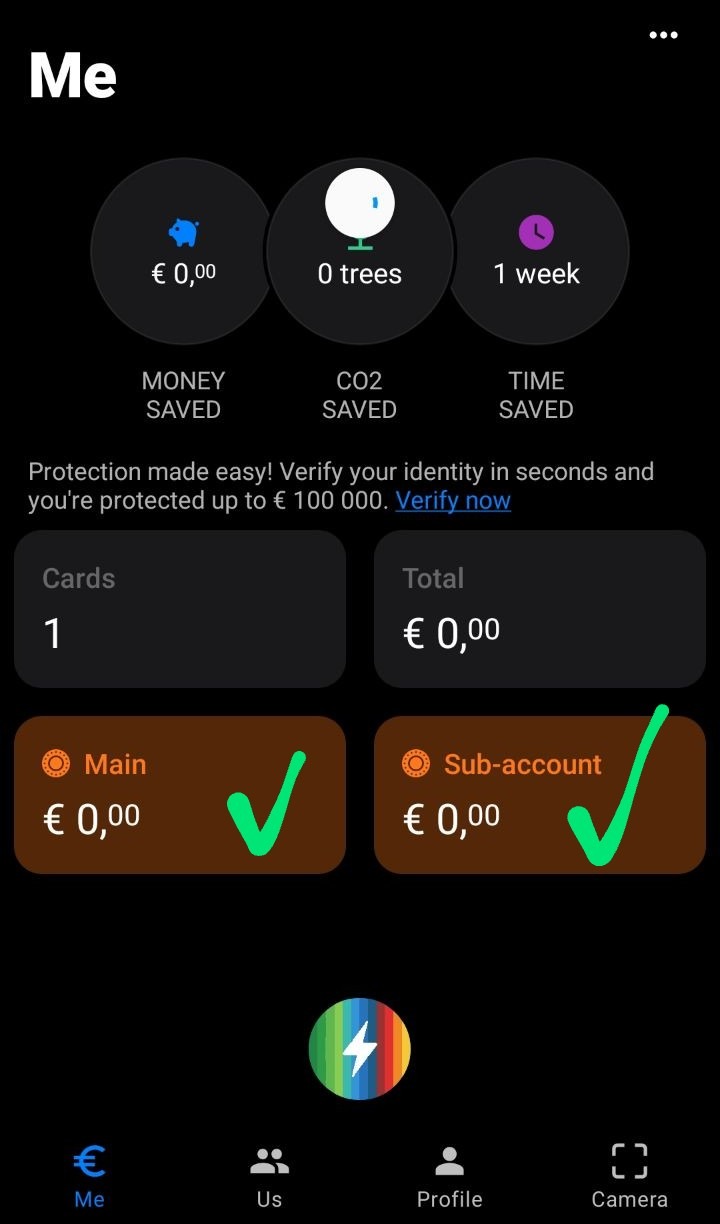
Task: Open the three-dot overflow menu
Action: click(663, 35)
